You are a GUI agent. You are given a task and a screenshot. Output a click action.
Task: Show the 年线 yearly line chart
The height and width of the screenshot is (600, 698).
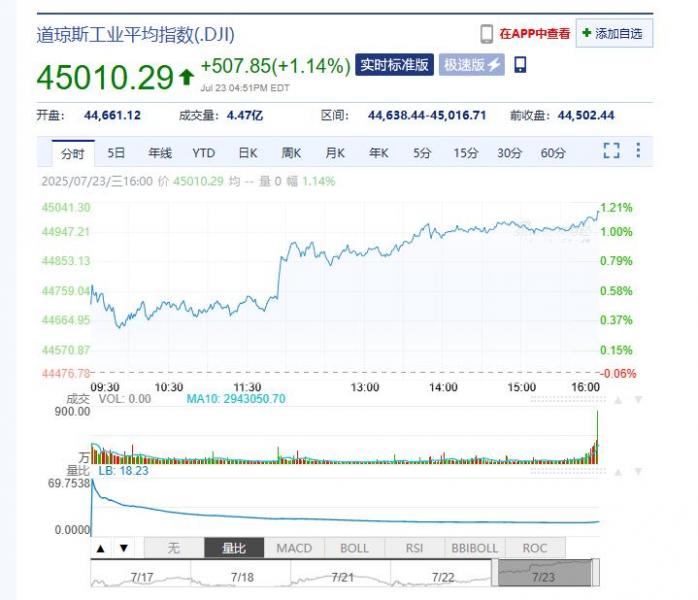(x=160, y=153)
